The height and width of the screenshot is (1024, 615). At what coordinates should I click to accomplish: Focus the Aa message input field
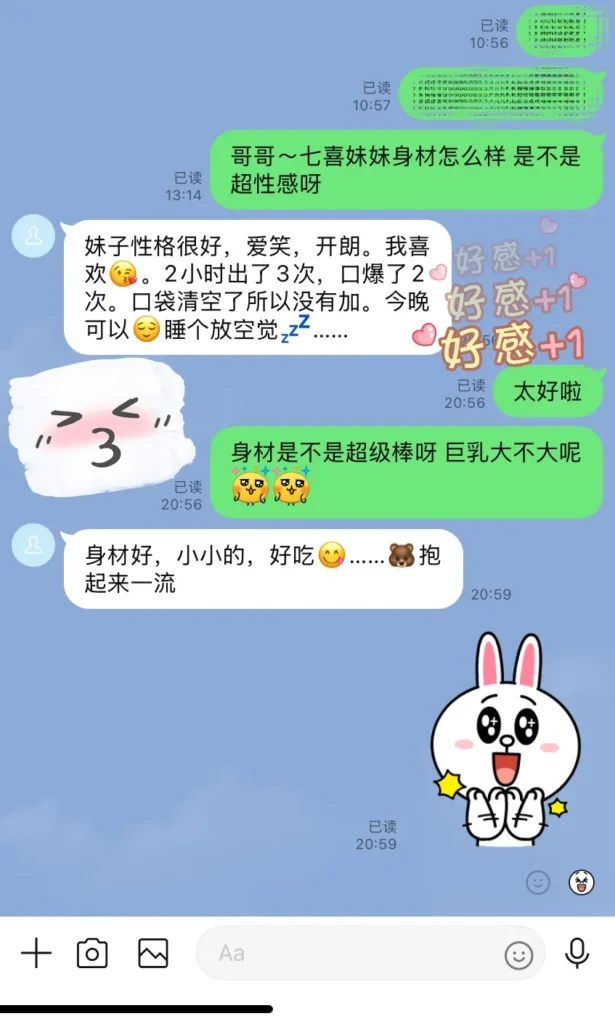[350, 953]
